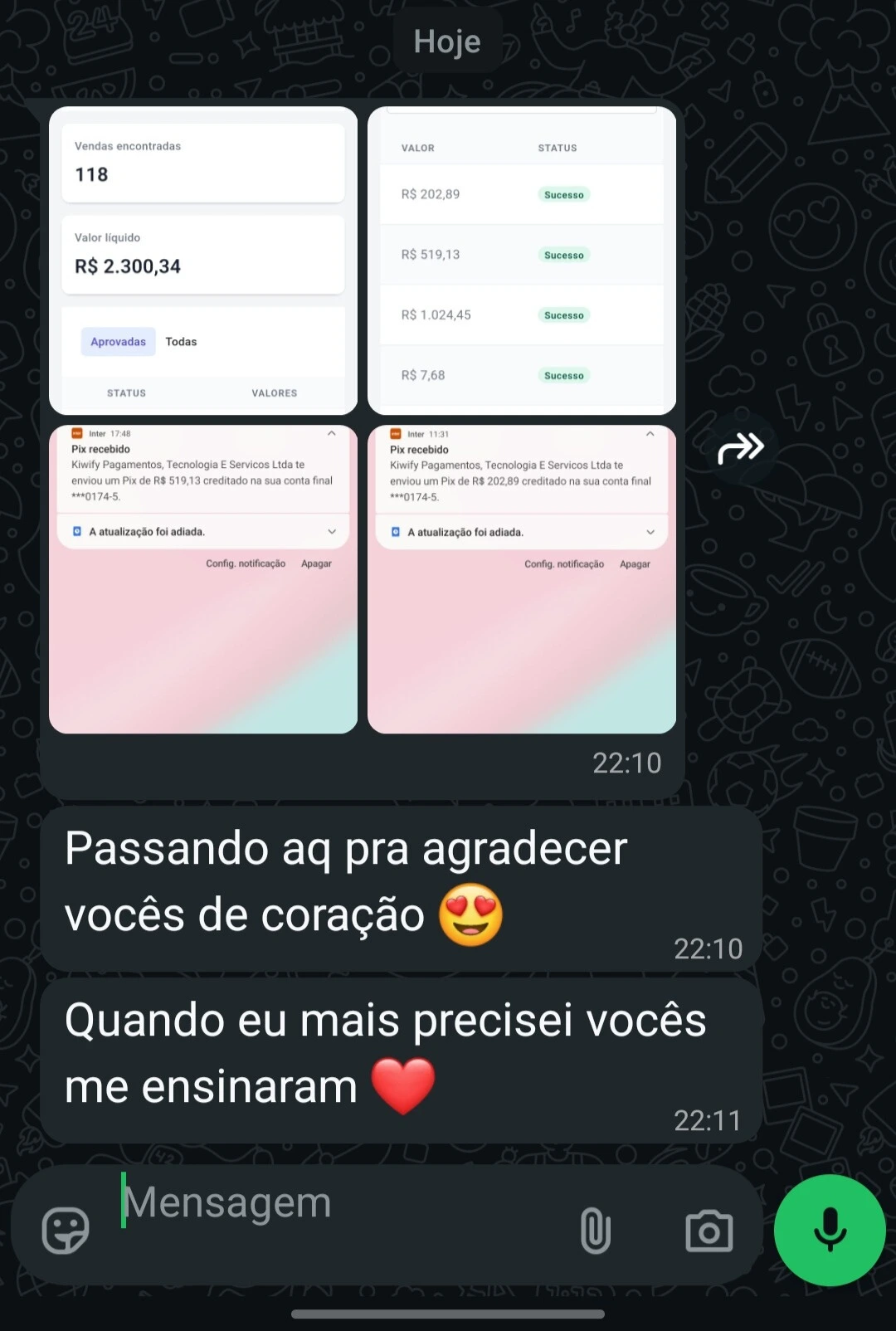The height and width of the screenshot is (1331, 896).
Task: Collapse the 11:31 Pix recebido notification
Action: 650,433
